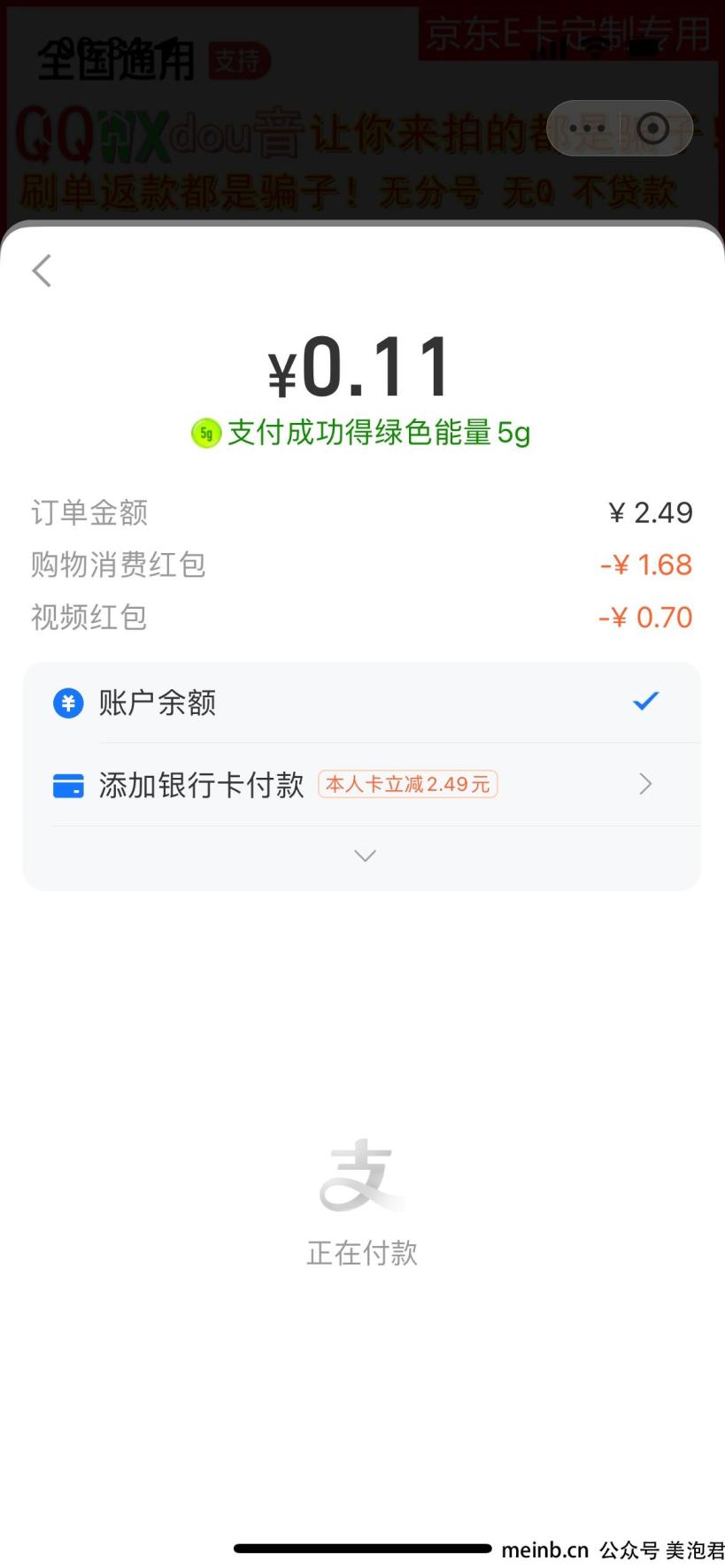725x1568 pixels.
Task: Select 账户余额 as payment method
Action: coord(361,703)
